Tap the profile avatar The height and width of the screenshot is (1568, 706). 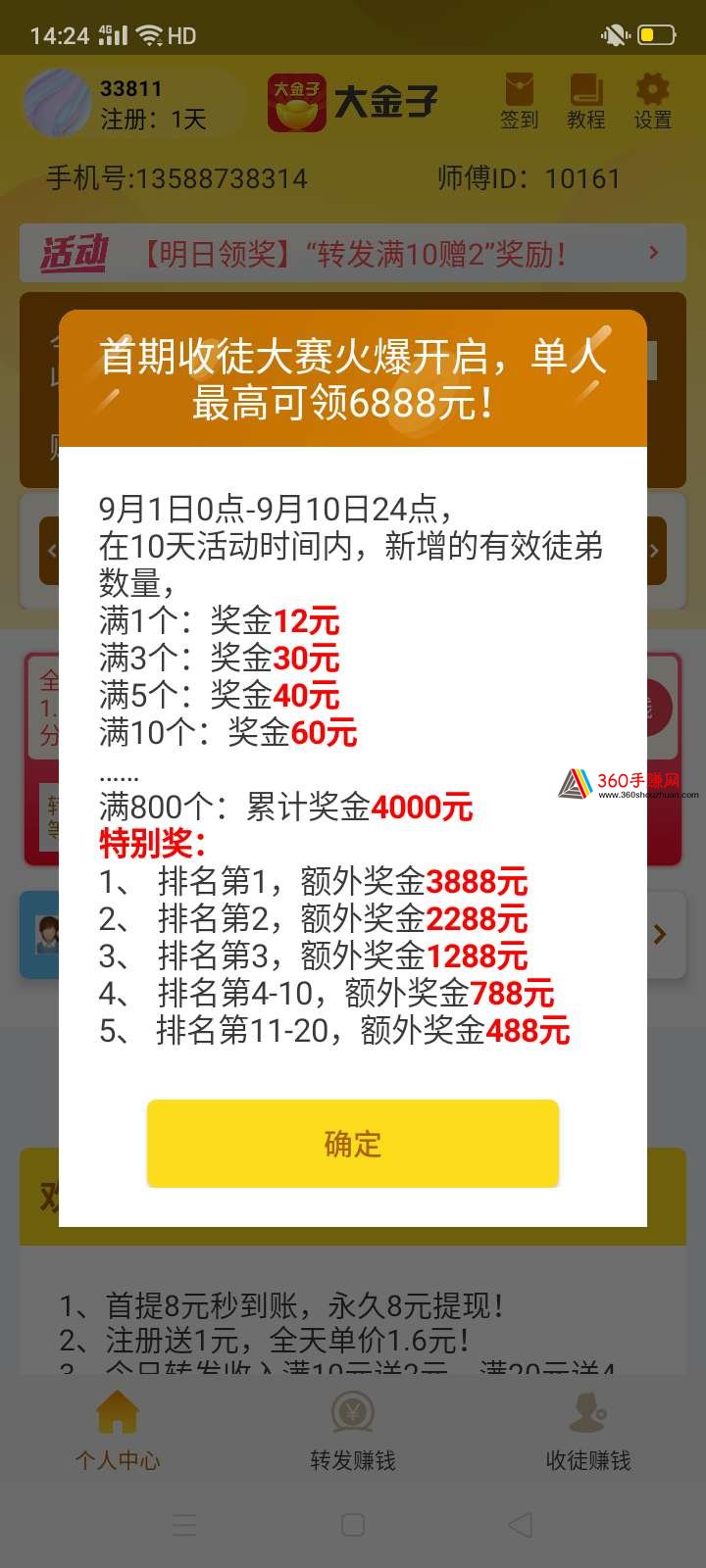click(57, 103)
